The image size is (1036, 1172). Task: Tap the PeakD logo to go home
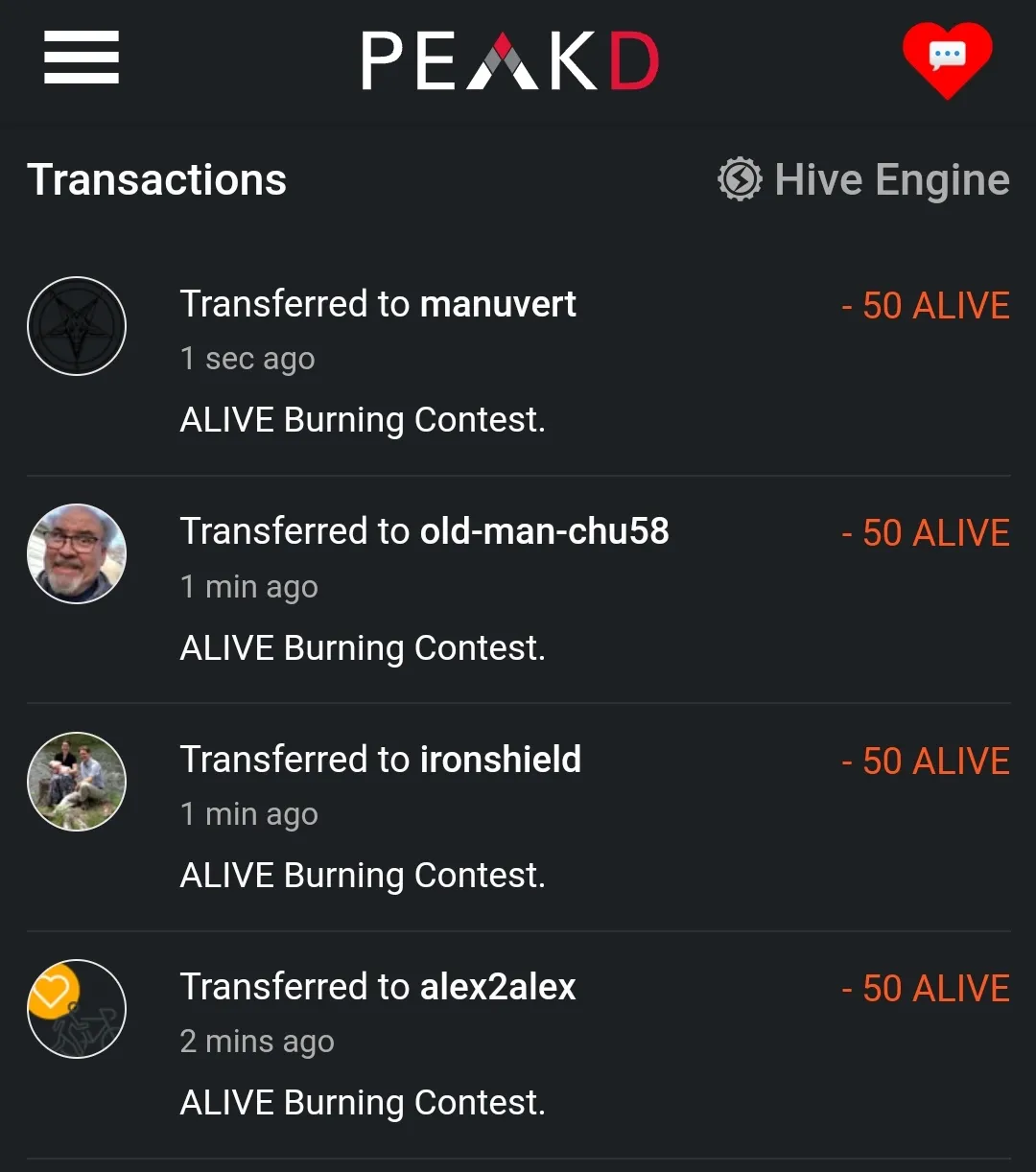pos(509,60)
